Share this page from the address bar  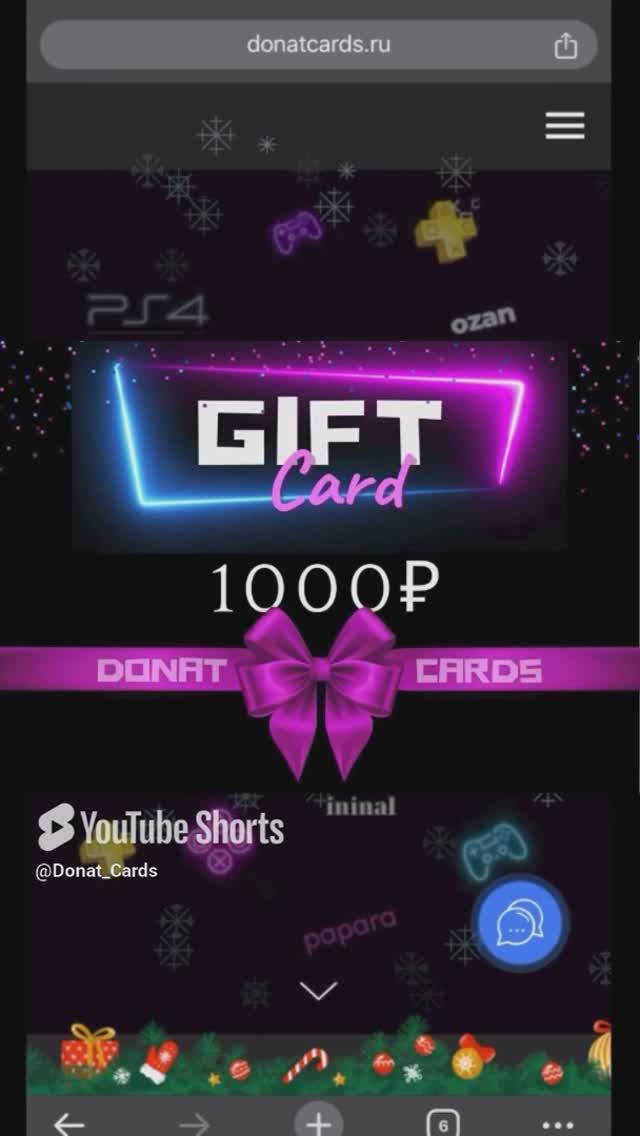(x=566, y=46)
